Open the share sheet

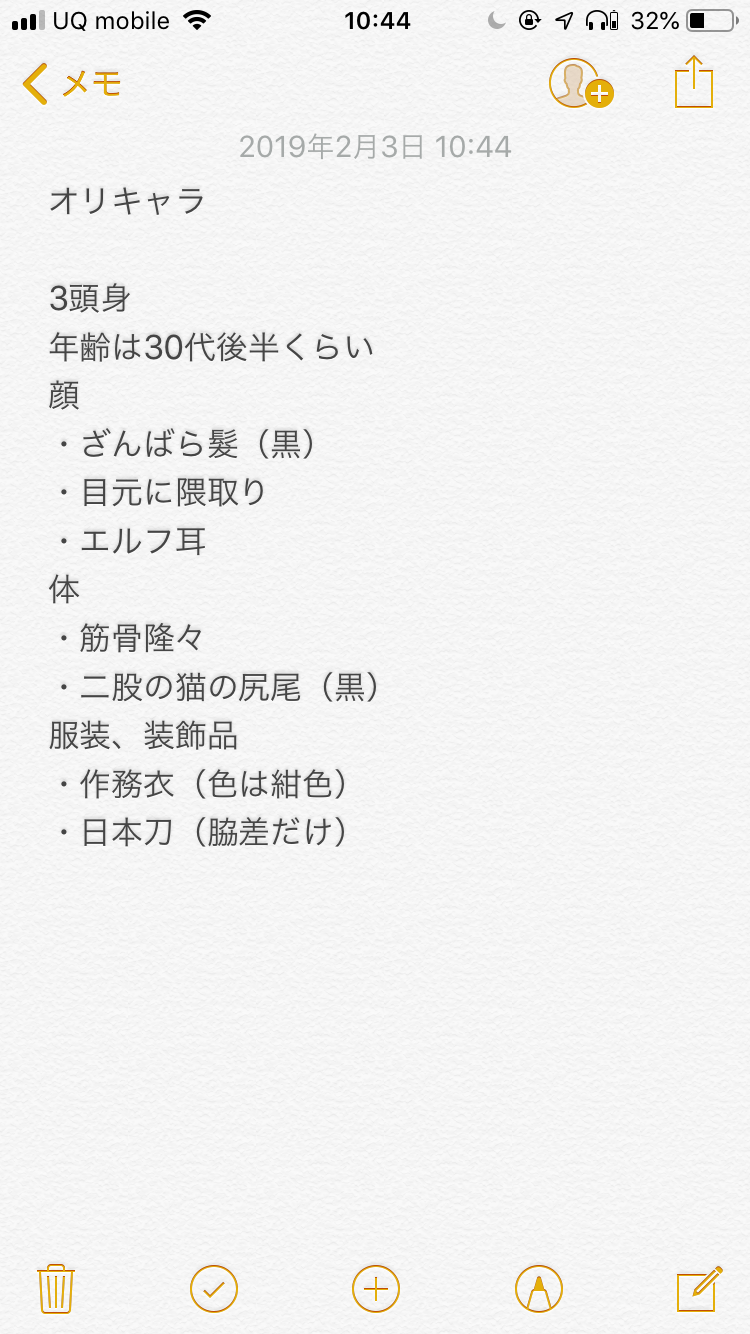tap(694, 82)
